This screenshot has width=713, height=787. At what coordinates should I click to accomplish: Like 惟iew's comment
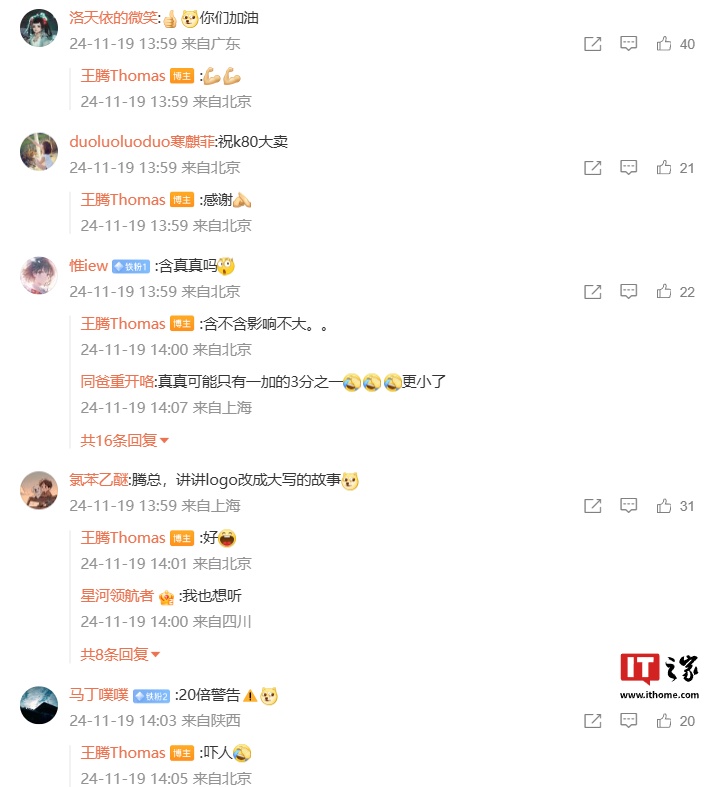tap(664, 292)
